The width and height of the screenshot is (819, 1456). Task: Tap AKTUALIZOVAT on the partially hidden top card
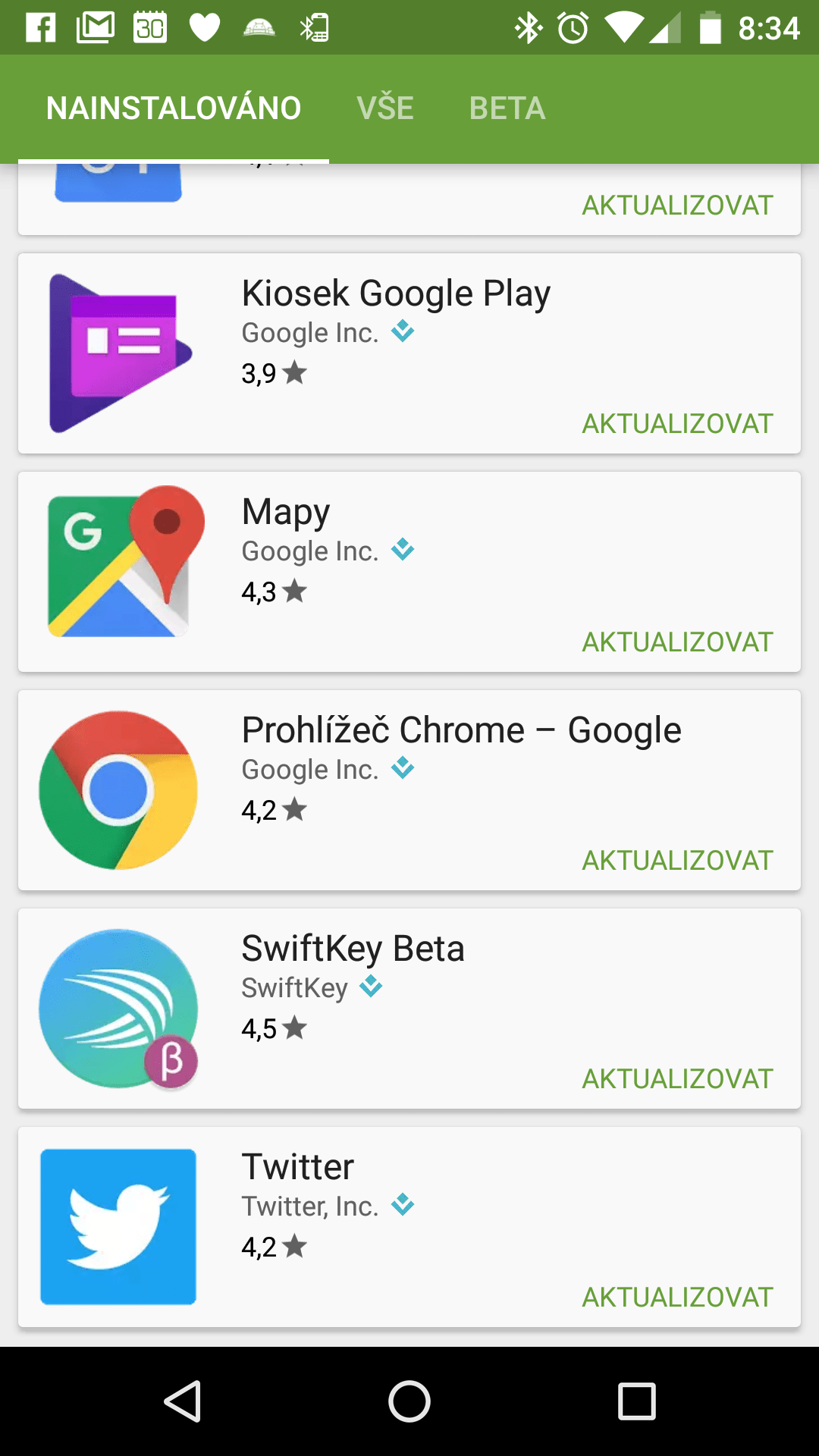(x=677, y=205)
